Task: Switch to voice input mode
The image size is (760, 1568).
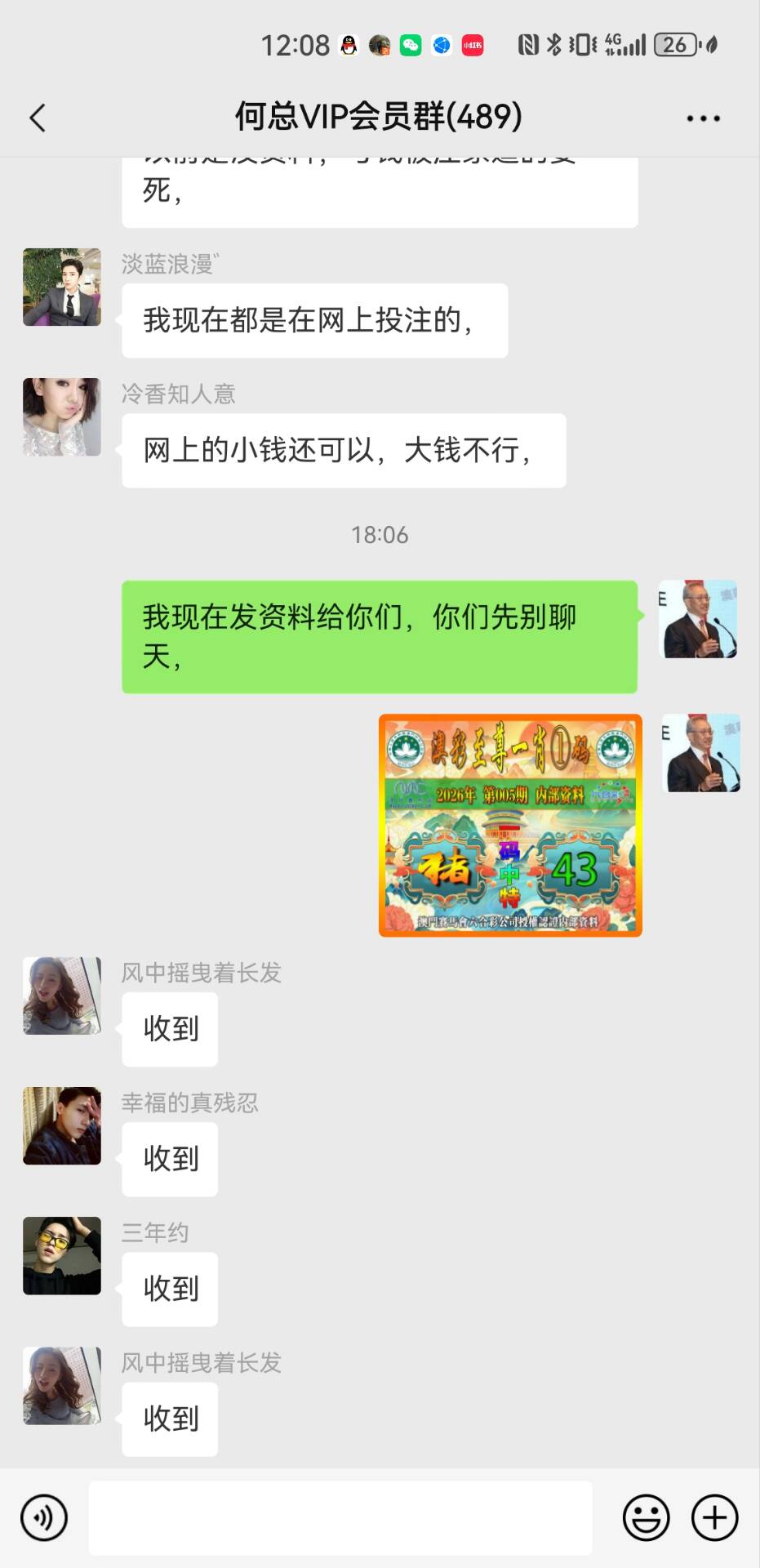Action: pos(43,1518)
